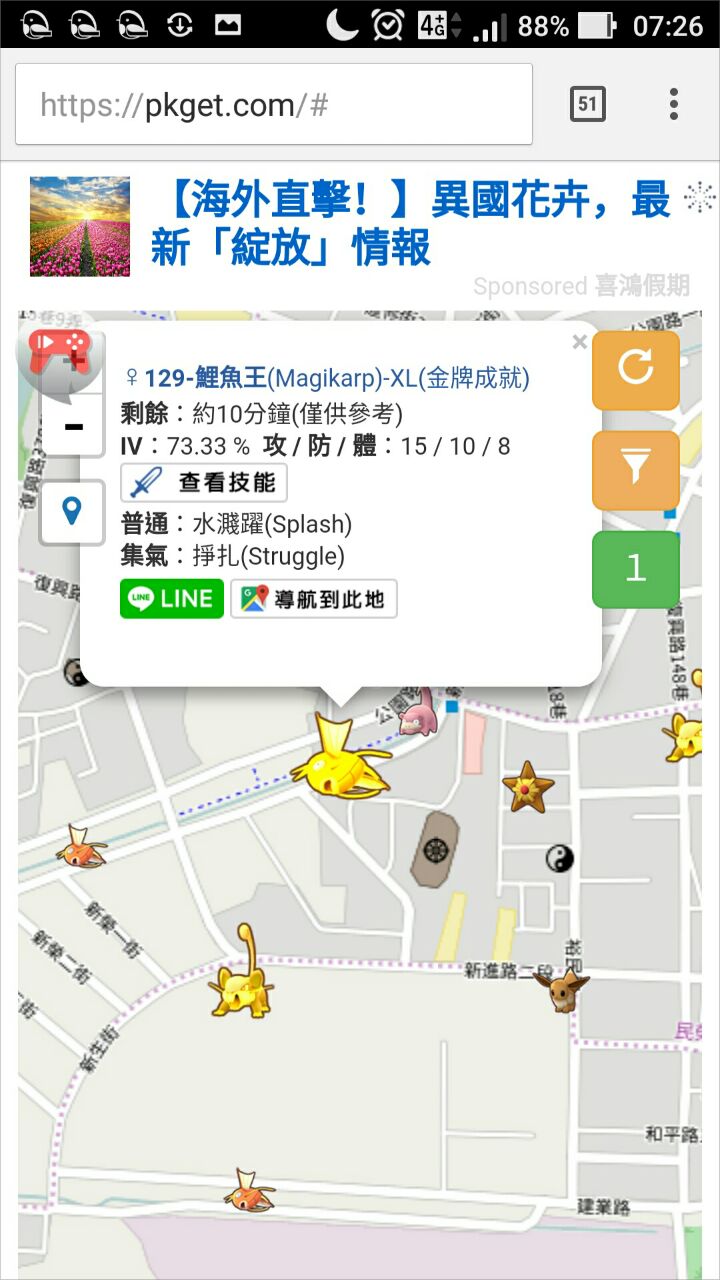Viewport: 720px width, 1280px height.
Task: Select the Eevee marker on the map
Action: point(561,990)
